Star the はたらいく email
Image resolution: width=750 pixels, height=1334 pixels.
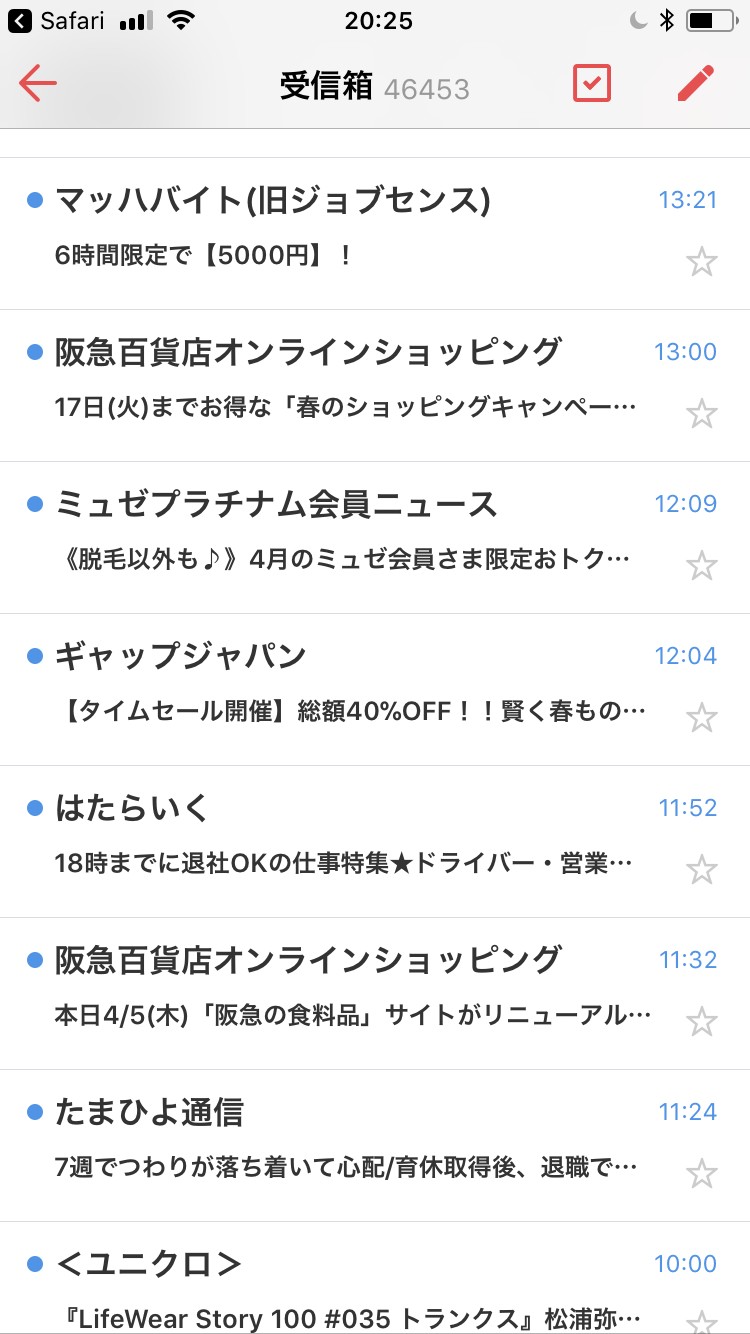pos(702,870)
